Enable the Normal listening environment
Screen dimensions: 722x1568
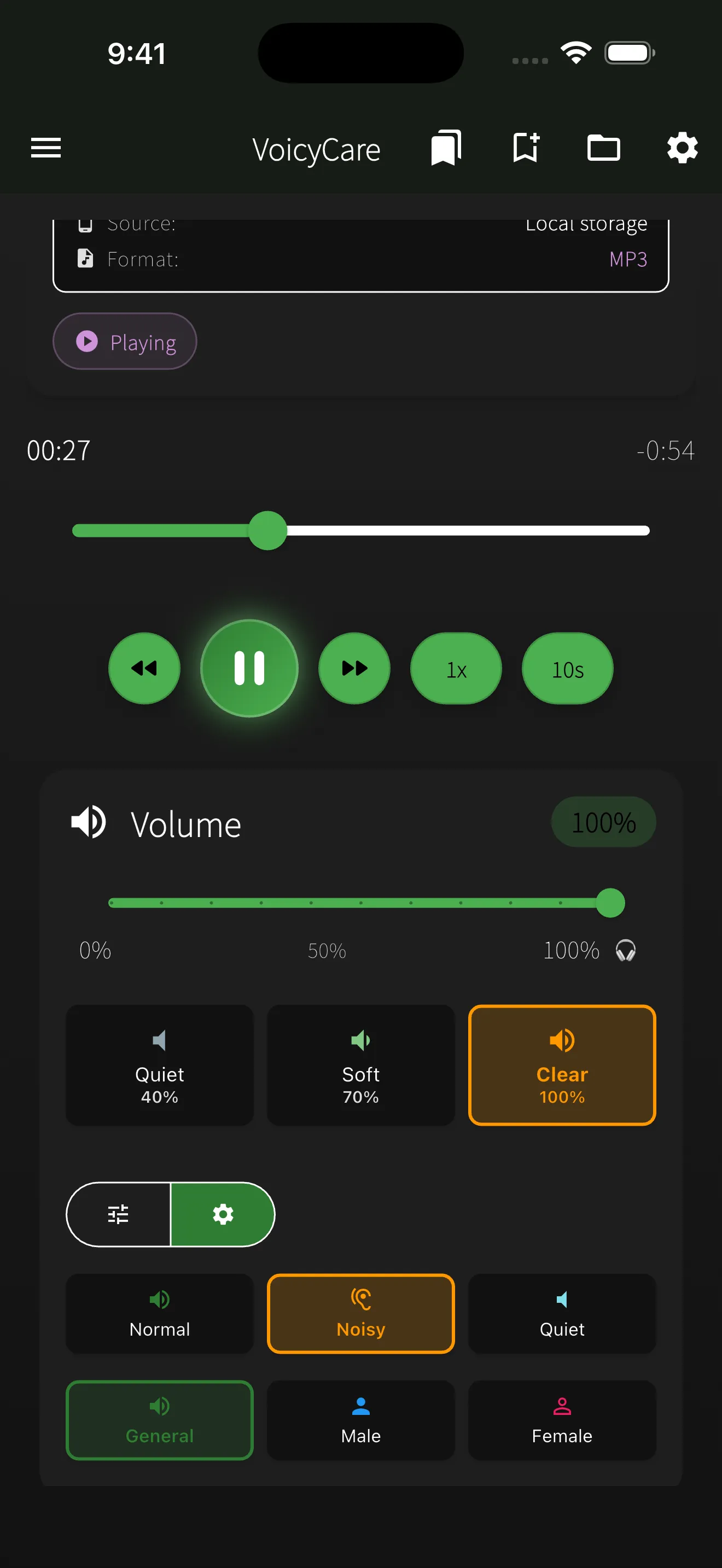[x=160, y=1314]
